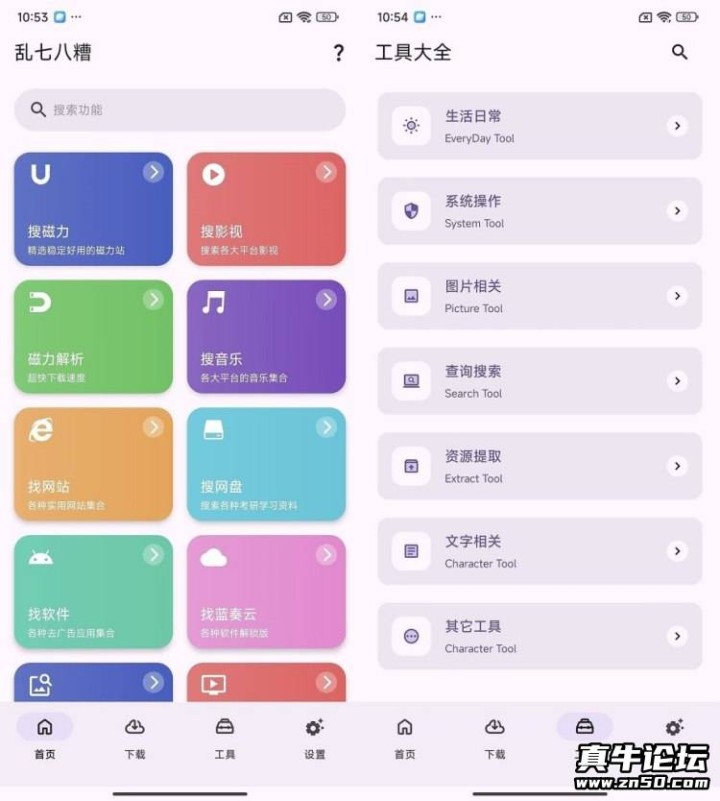Open the 资源提取 Extract Tool row
The image size is (720, 801).
[x=540, y=466]
